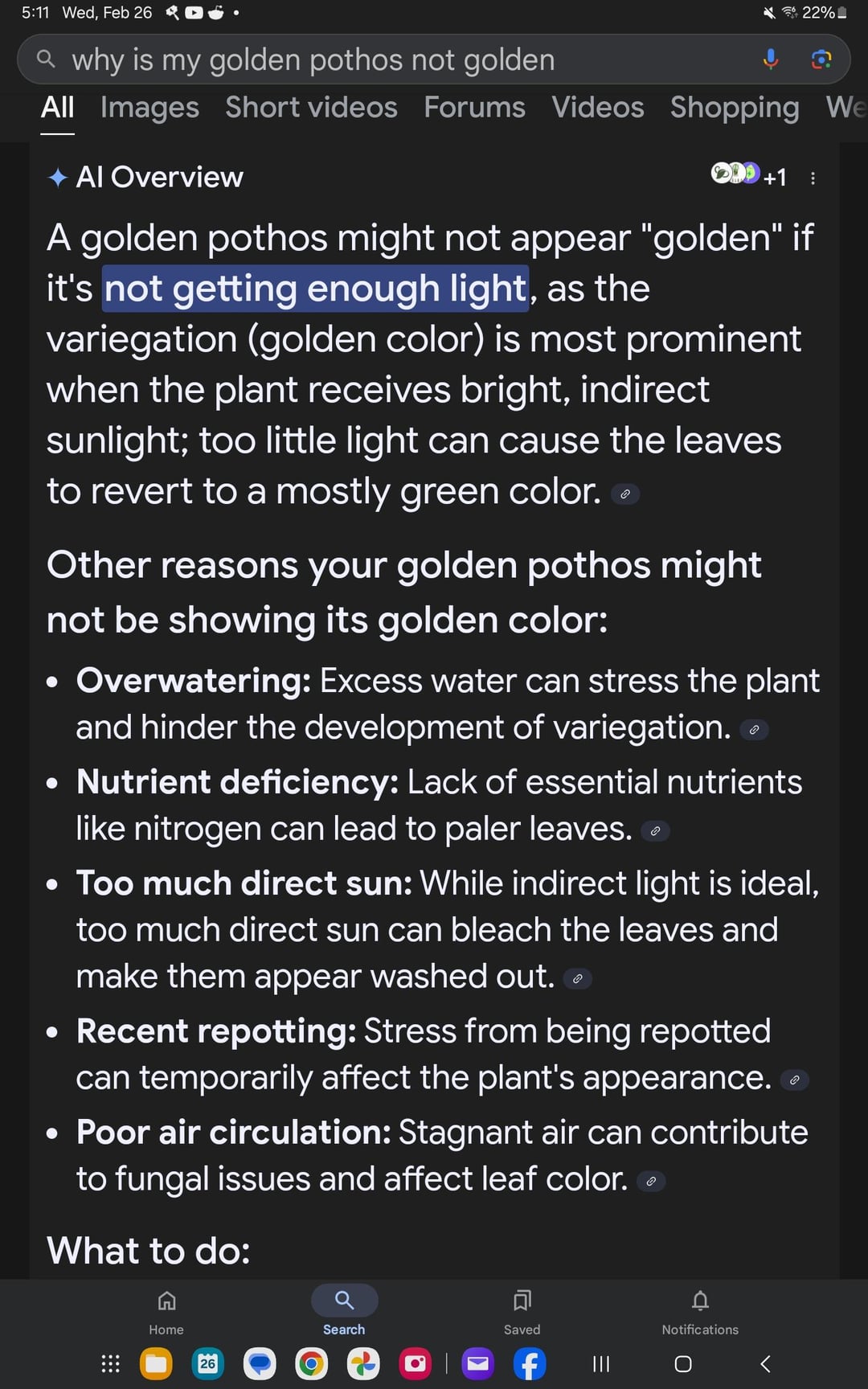Switch to the Short videos tab

311,108
